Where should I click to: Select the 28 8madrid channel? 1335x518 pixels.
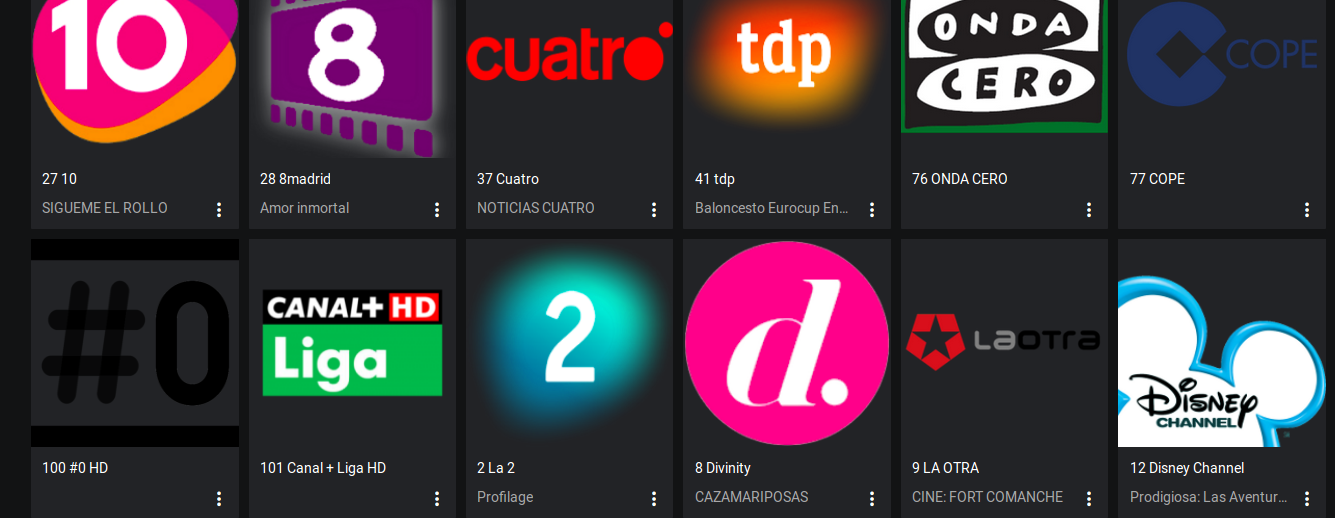pos(352,70)
